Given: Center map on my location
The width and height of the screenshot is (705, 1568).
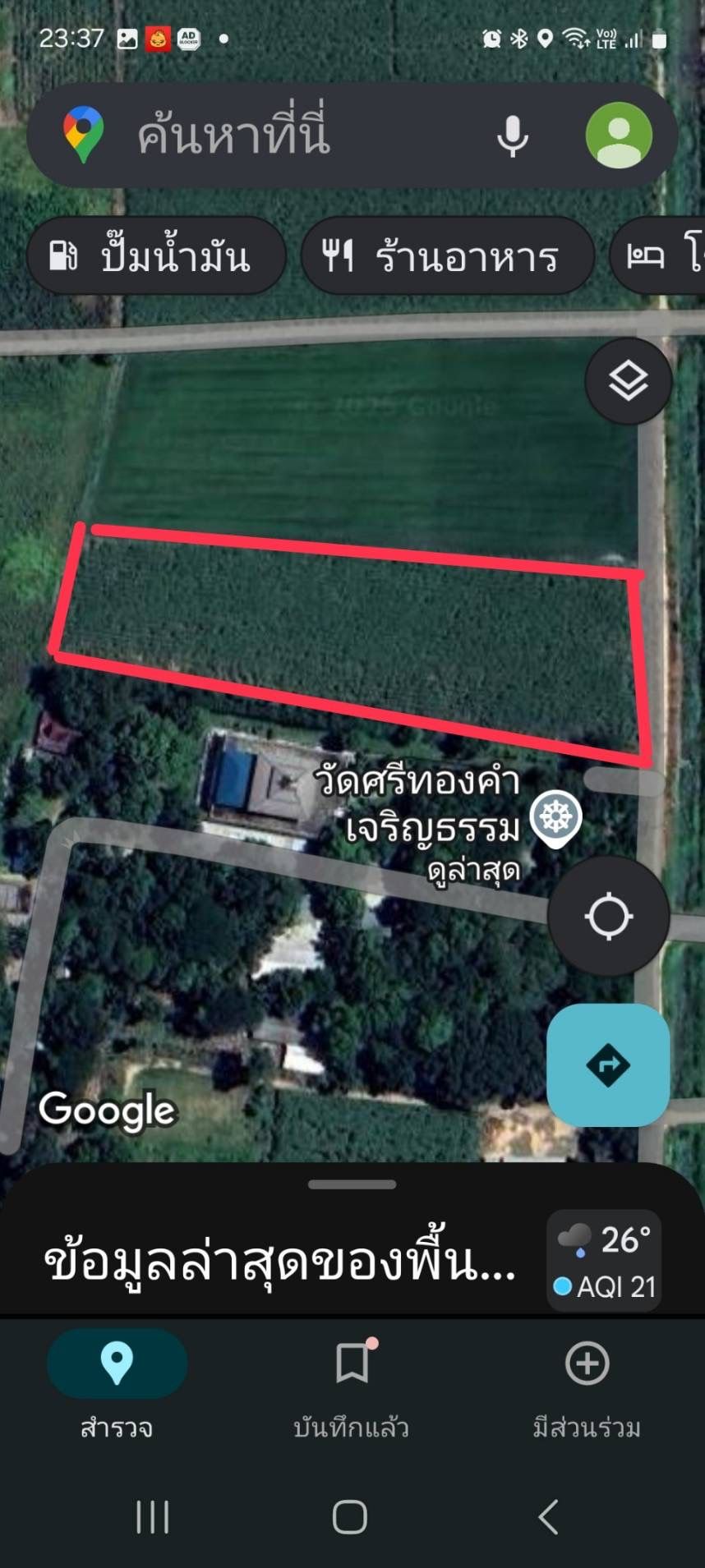Looking at the screenshot, I should [x=608, y=916].
